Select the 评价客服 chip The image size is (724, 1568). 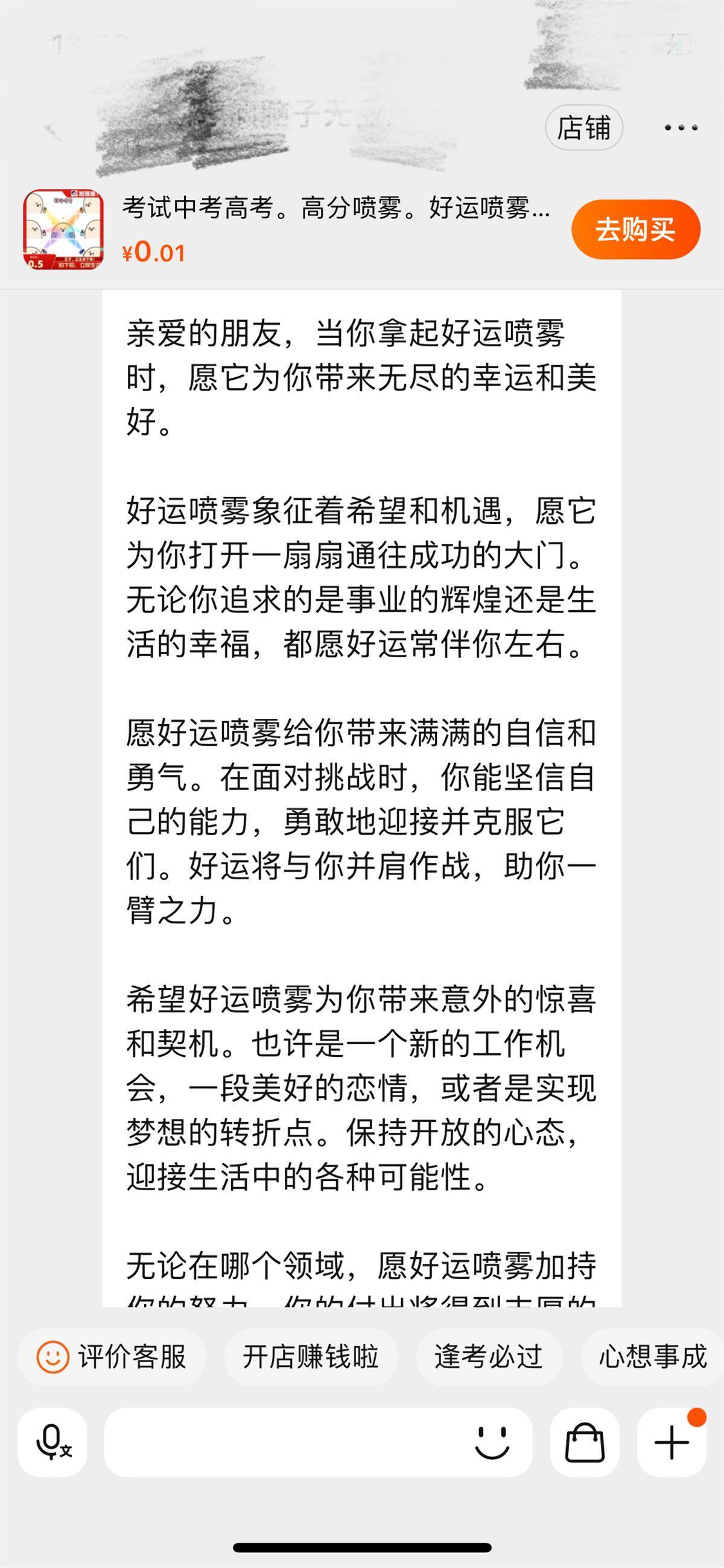[x=112, y=1357]
